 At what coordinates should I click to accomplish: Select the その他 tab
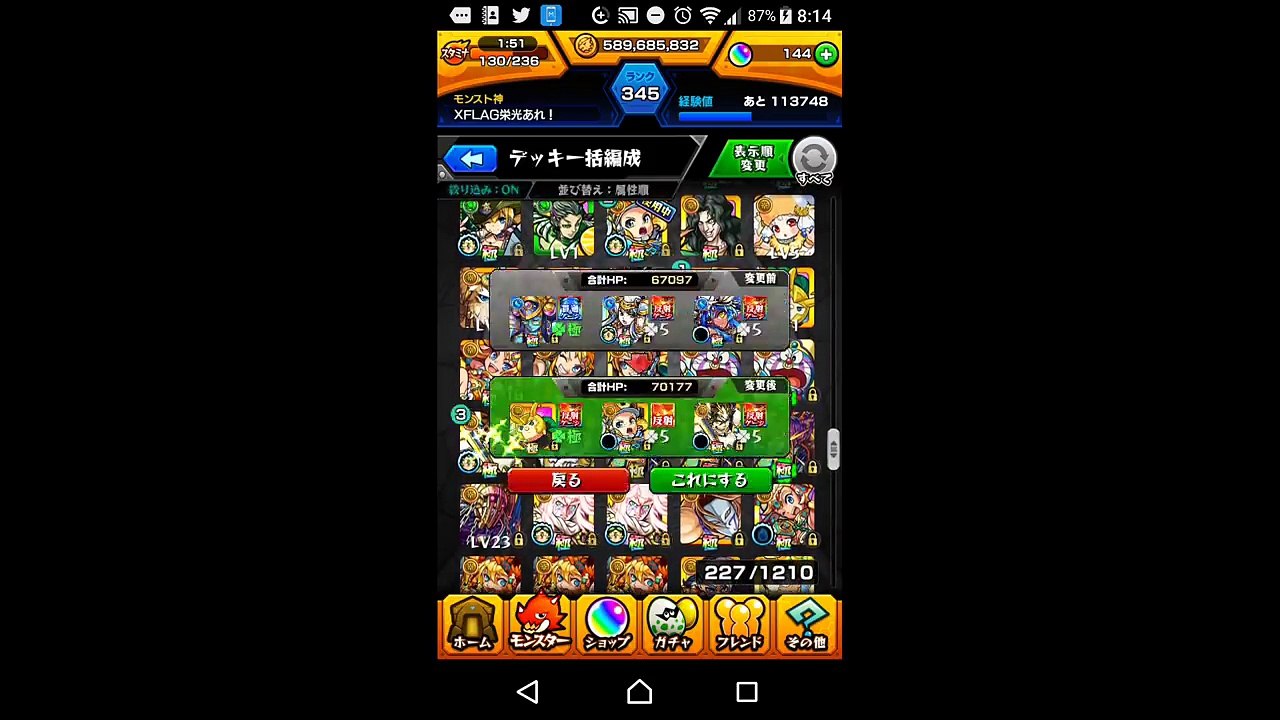(806, 625)
